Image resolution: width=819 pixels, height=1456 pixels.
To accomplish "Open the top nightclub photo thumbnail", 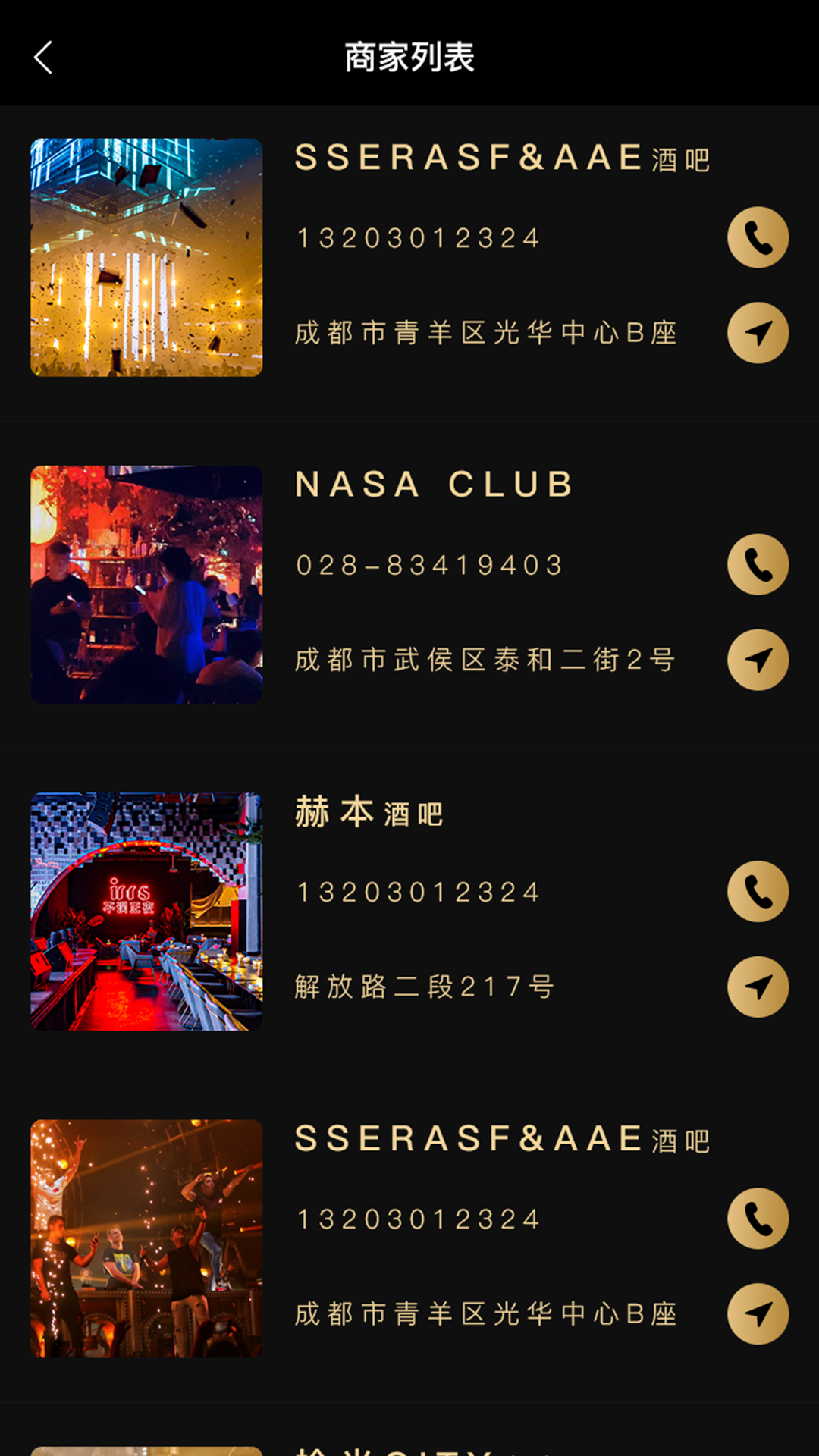I will [146, 256].
